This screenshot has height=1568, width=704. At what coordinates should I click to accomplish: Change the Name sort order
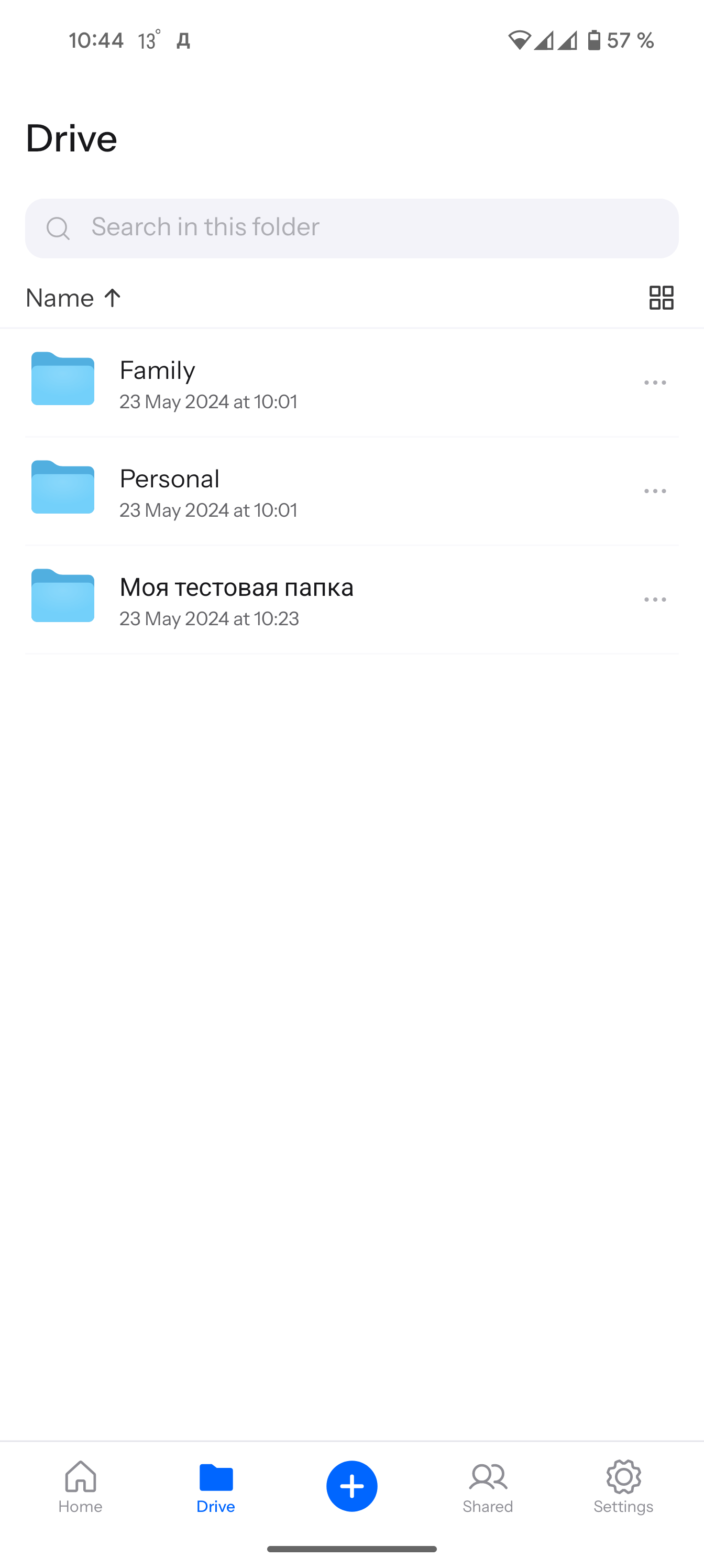pos(74,298)
